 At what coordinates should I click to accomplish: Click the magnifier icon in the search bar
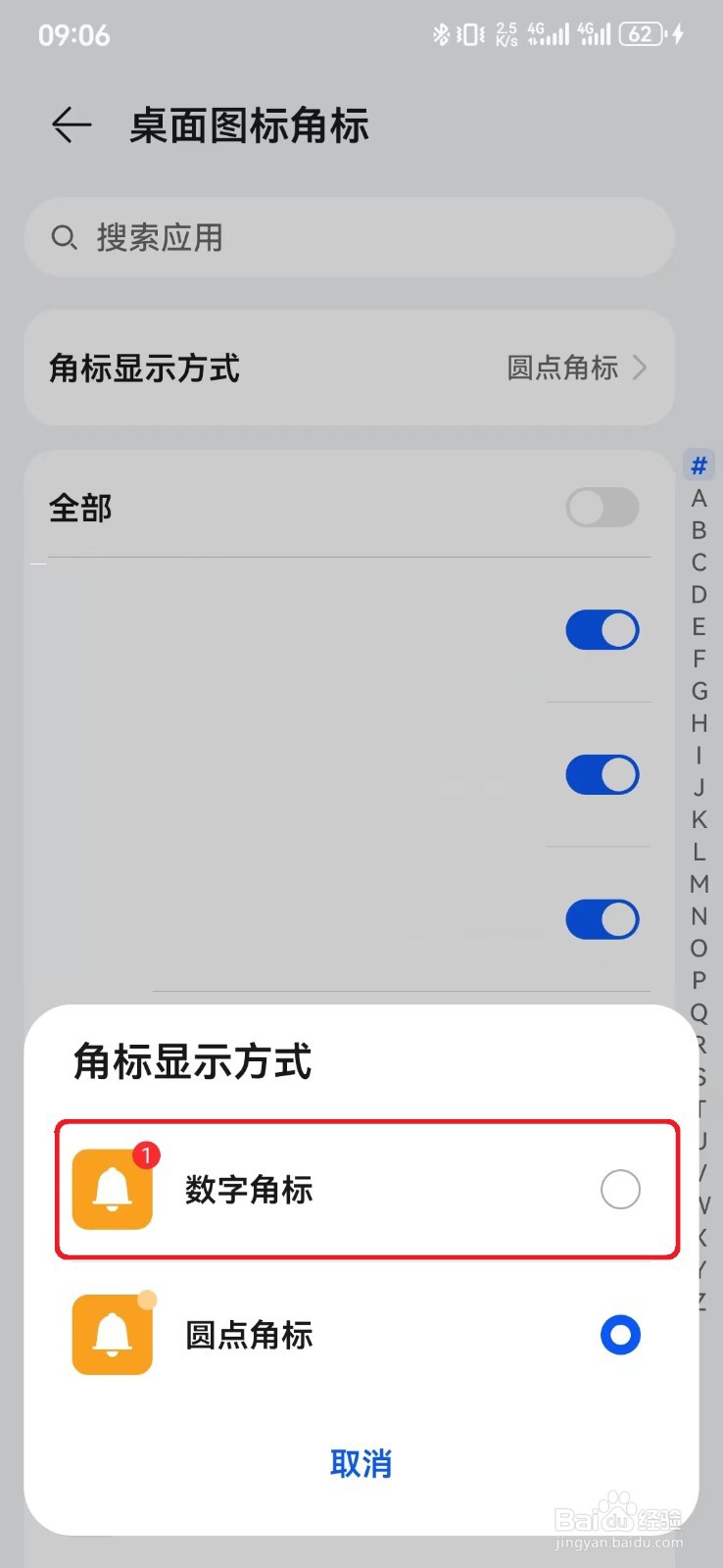pos(63,237)
